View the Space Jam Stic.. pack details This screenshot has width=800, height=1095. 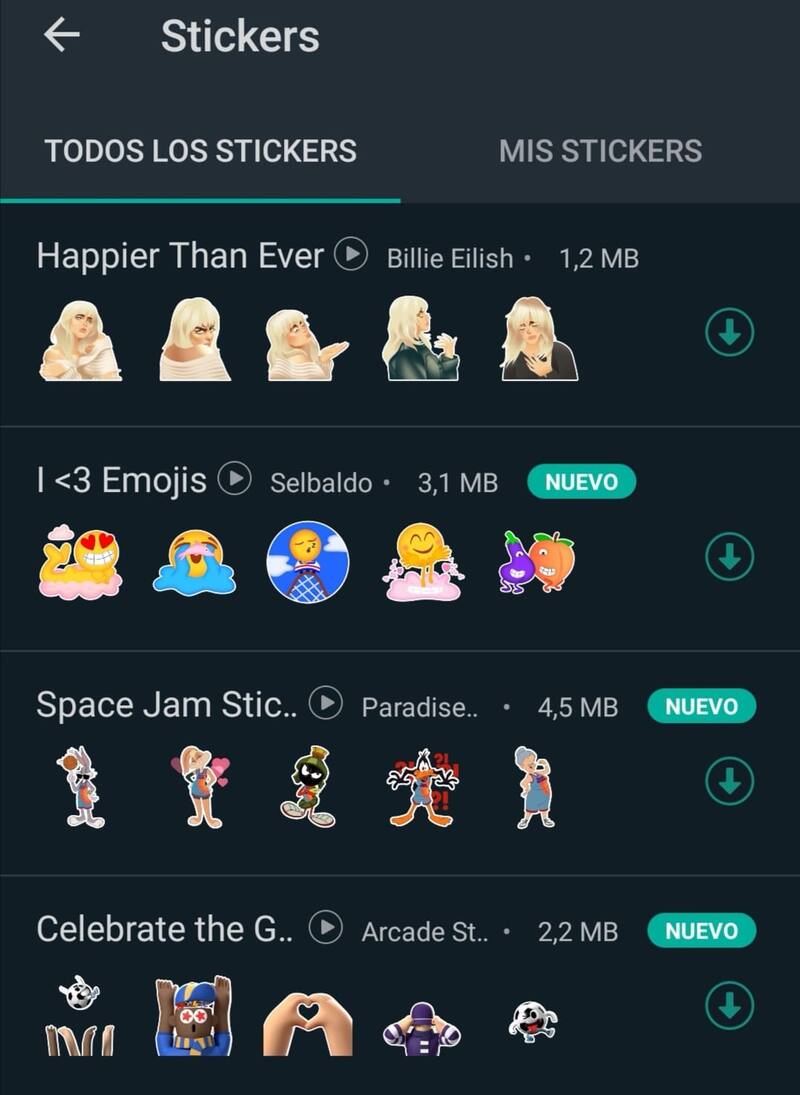[x=167, y=705]
